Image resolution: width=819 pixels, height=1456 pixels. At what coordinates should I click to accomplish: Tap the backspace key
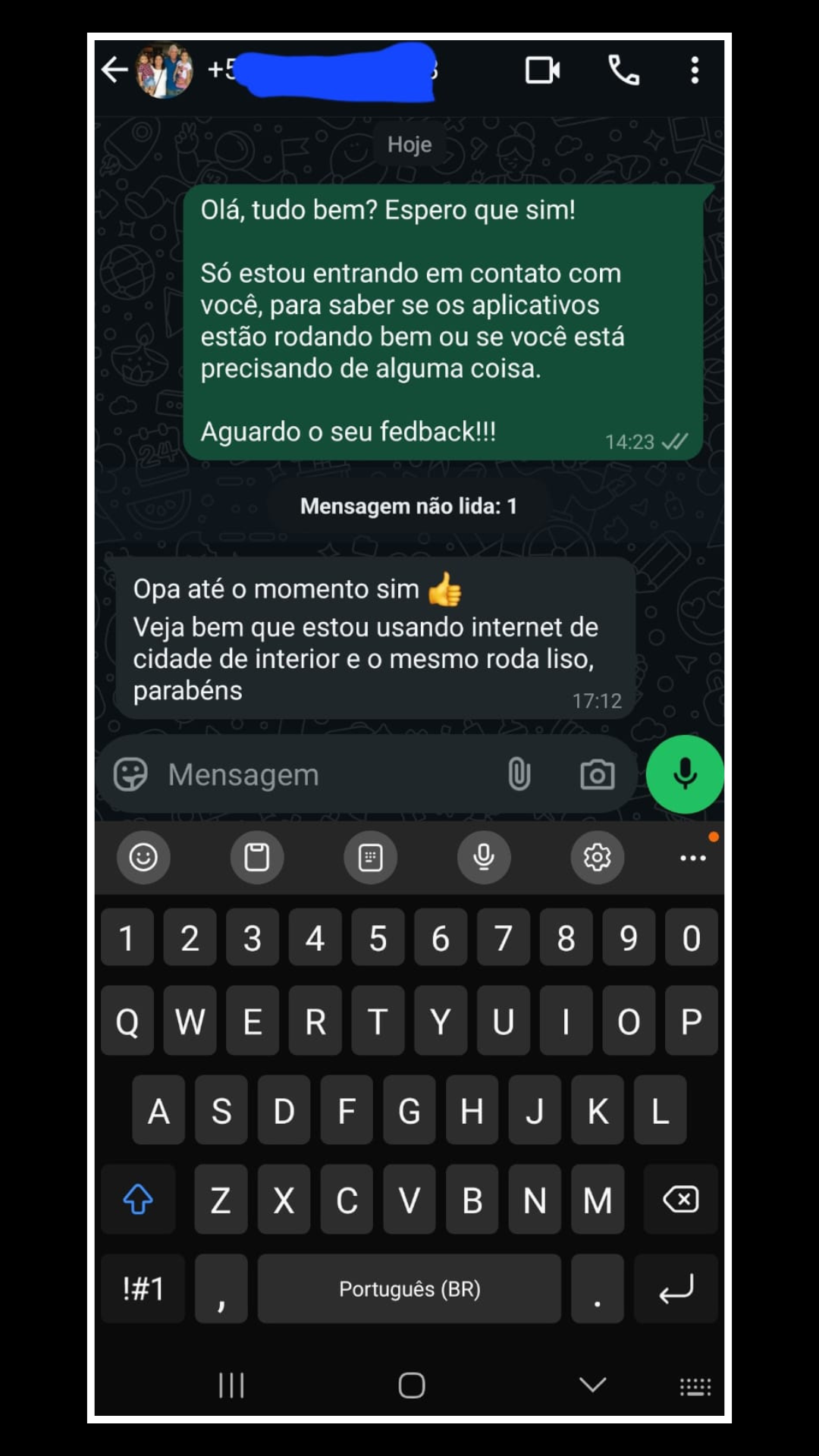tap(680, 1200)
